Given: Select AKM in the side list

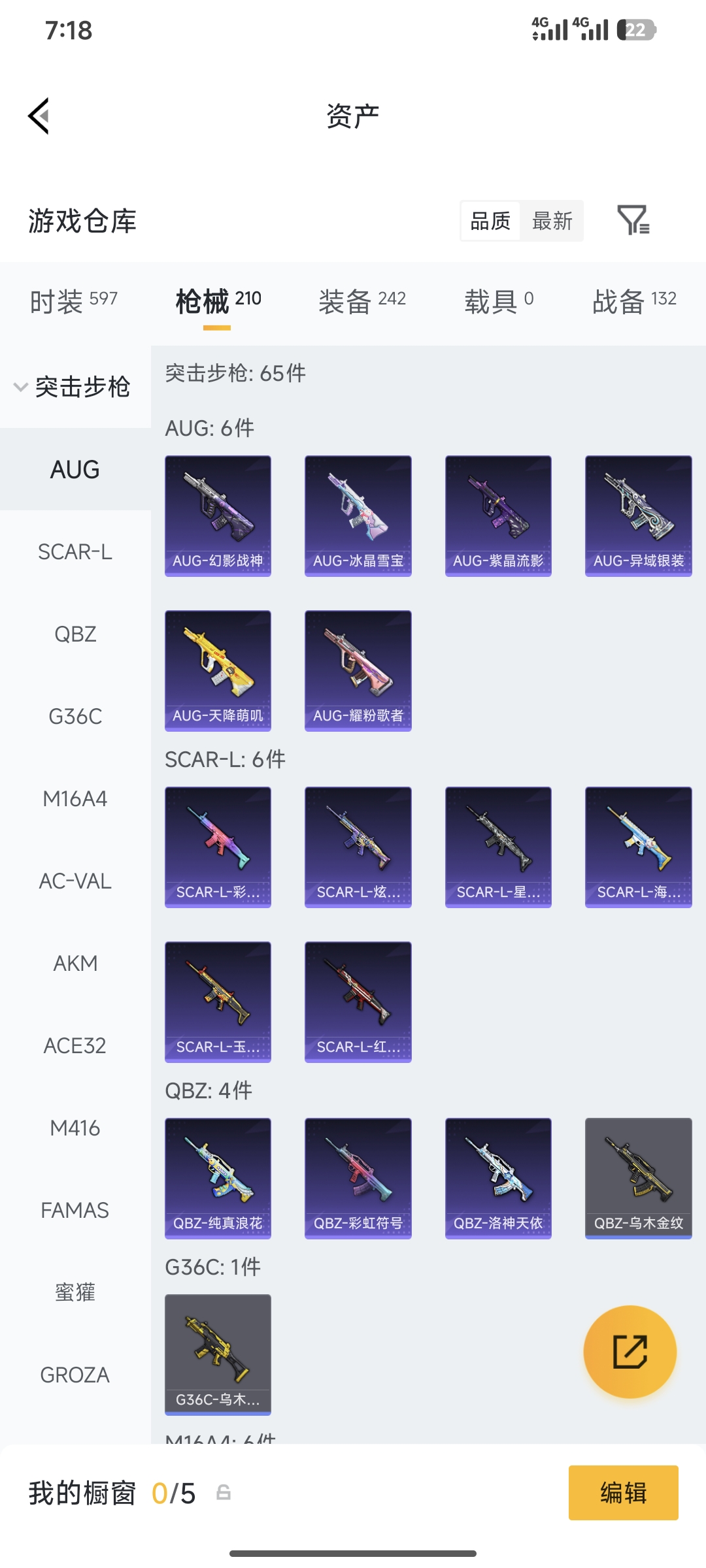Looking at the screenshot, I should pyautogui.click(x=75, y=963).
